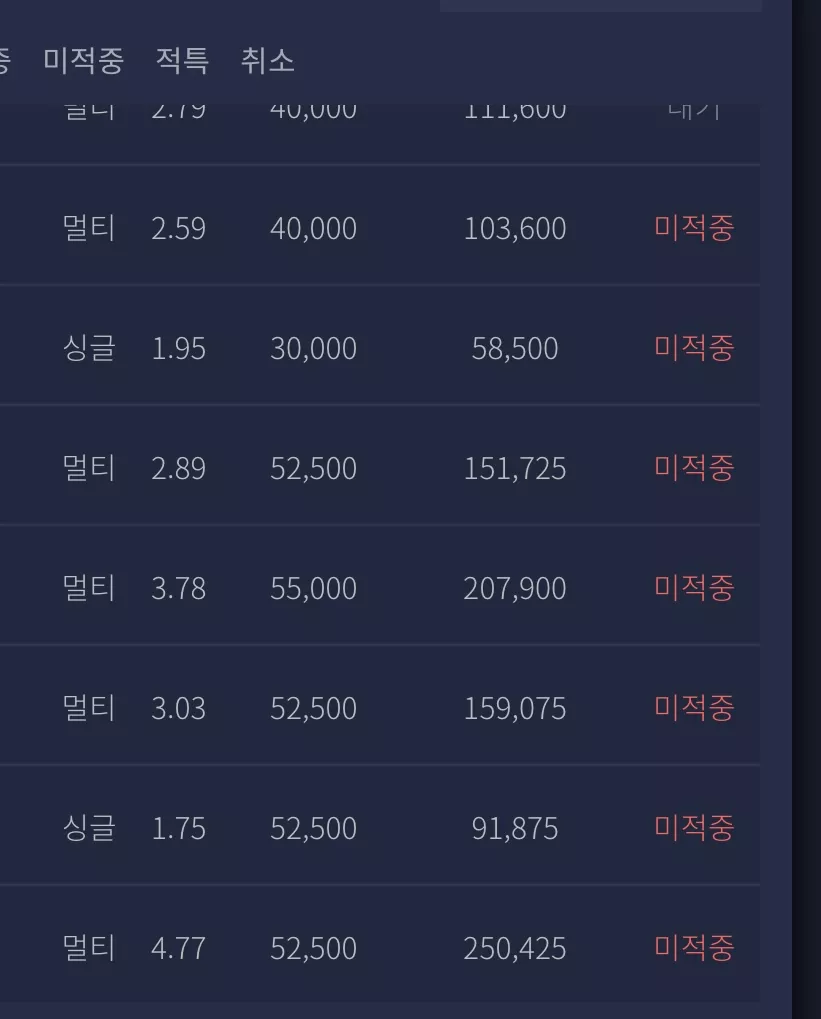This screenshot has width=821, height=1019.
Task: Open the 멀티 2.59 bet of 40,000
Action: click(380, 226)
